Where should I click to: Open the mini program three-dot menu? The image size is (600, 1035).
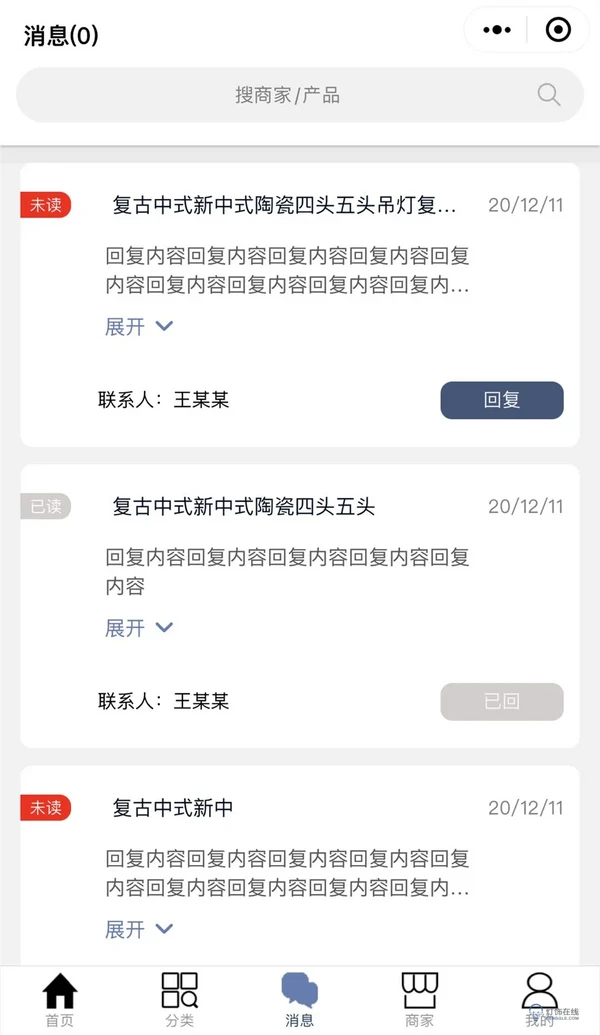click(x=496, y=30)
